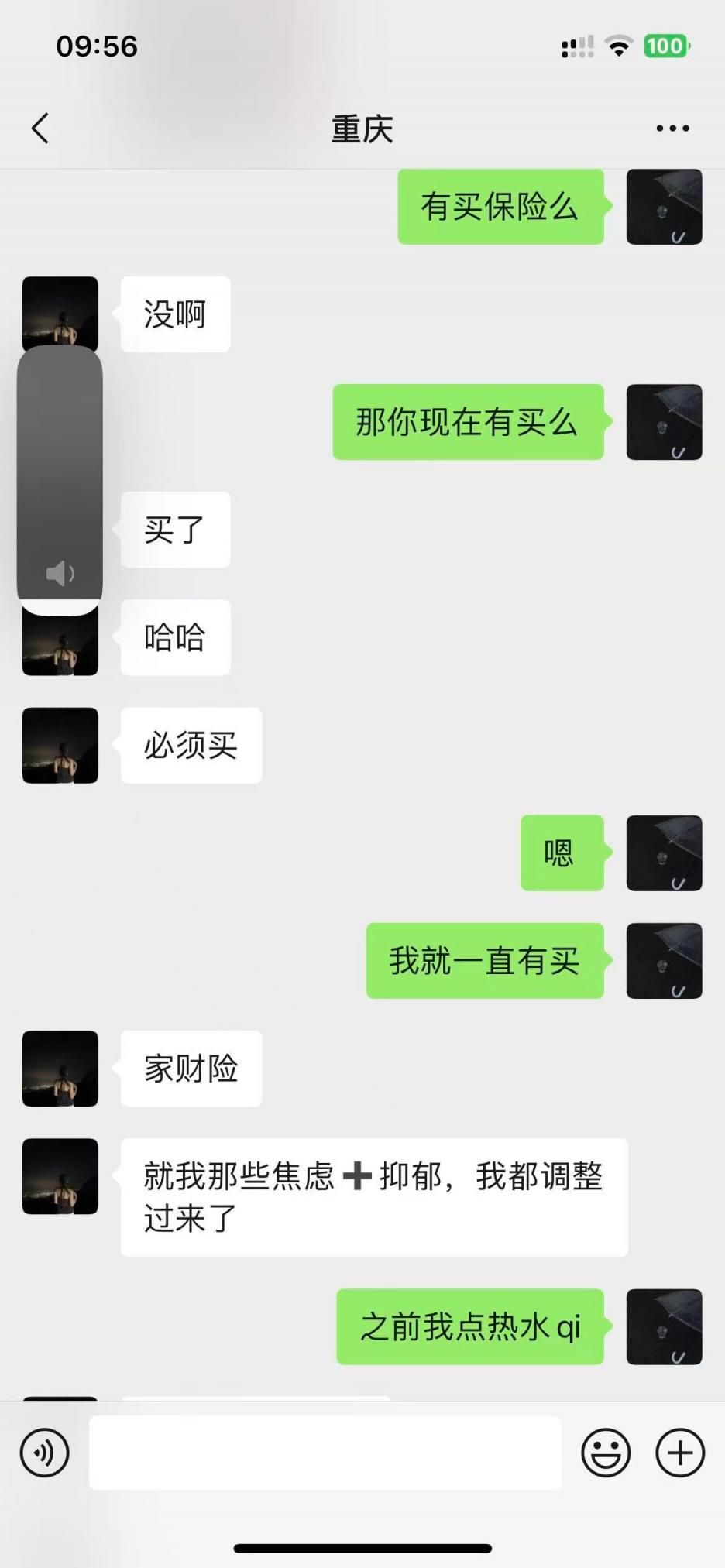This screenshot has width=725, height=1568.
Task: Open contact avatar beside 家财险
Action: [x=60, y=1068]
